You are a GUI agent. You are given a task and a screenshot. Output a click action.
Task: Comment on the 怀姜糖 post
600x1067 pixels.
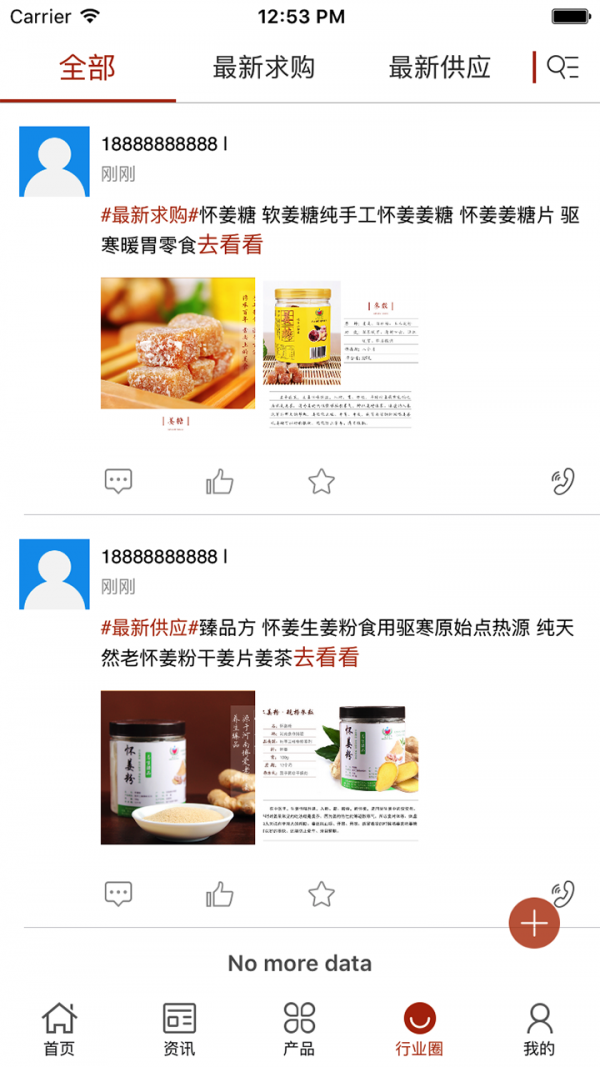118,481
